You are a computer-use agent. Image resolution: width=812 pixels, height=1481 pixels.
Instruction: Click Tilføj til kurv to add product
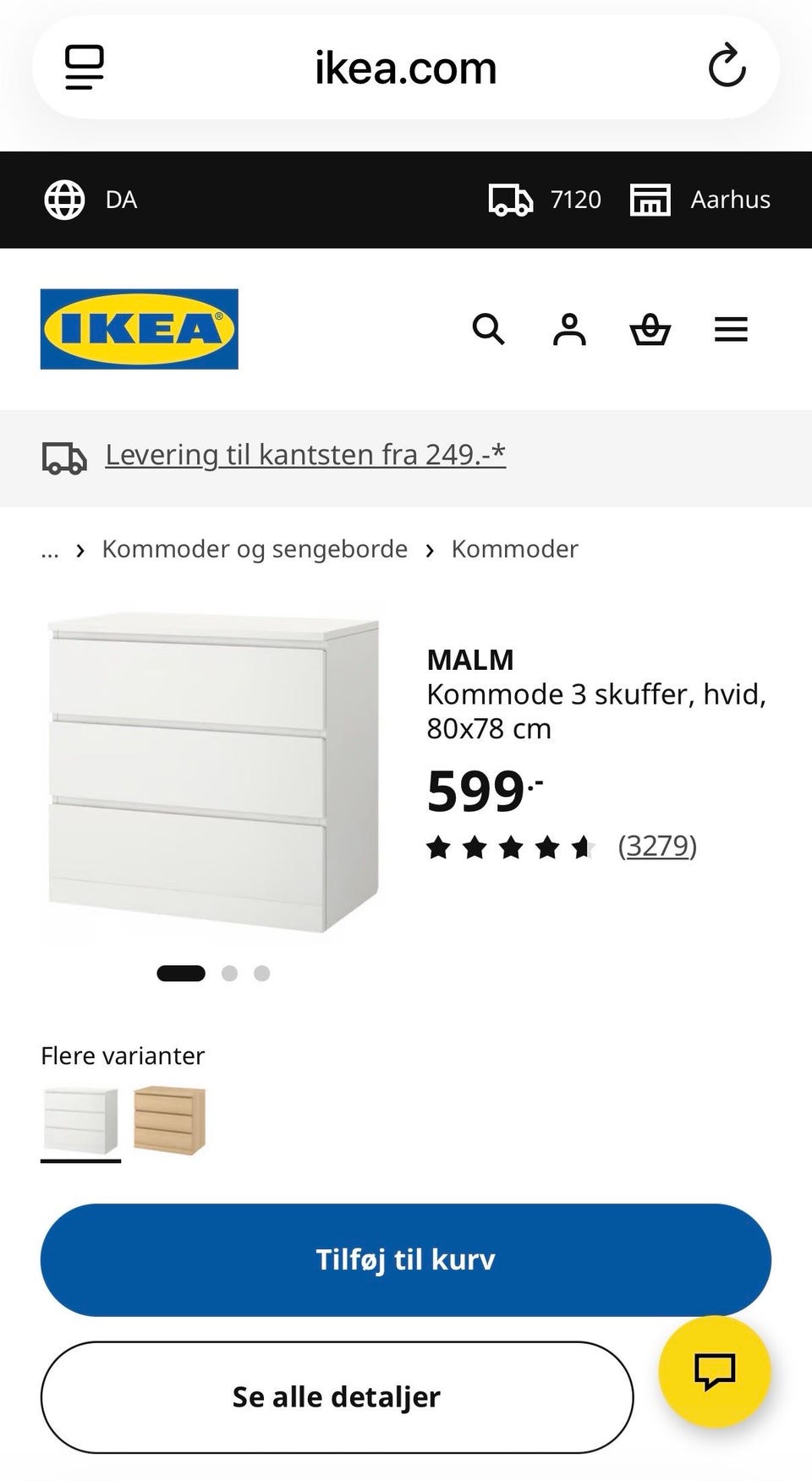point(405,1259)
